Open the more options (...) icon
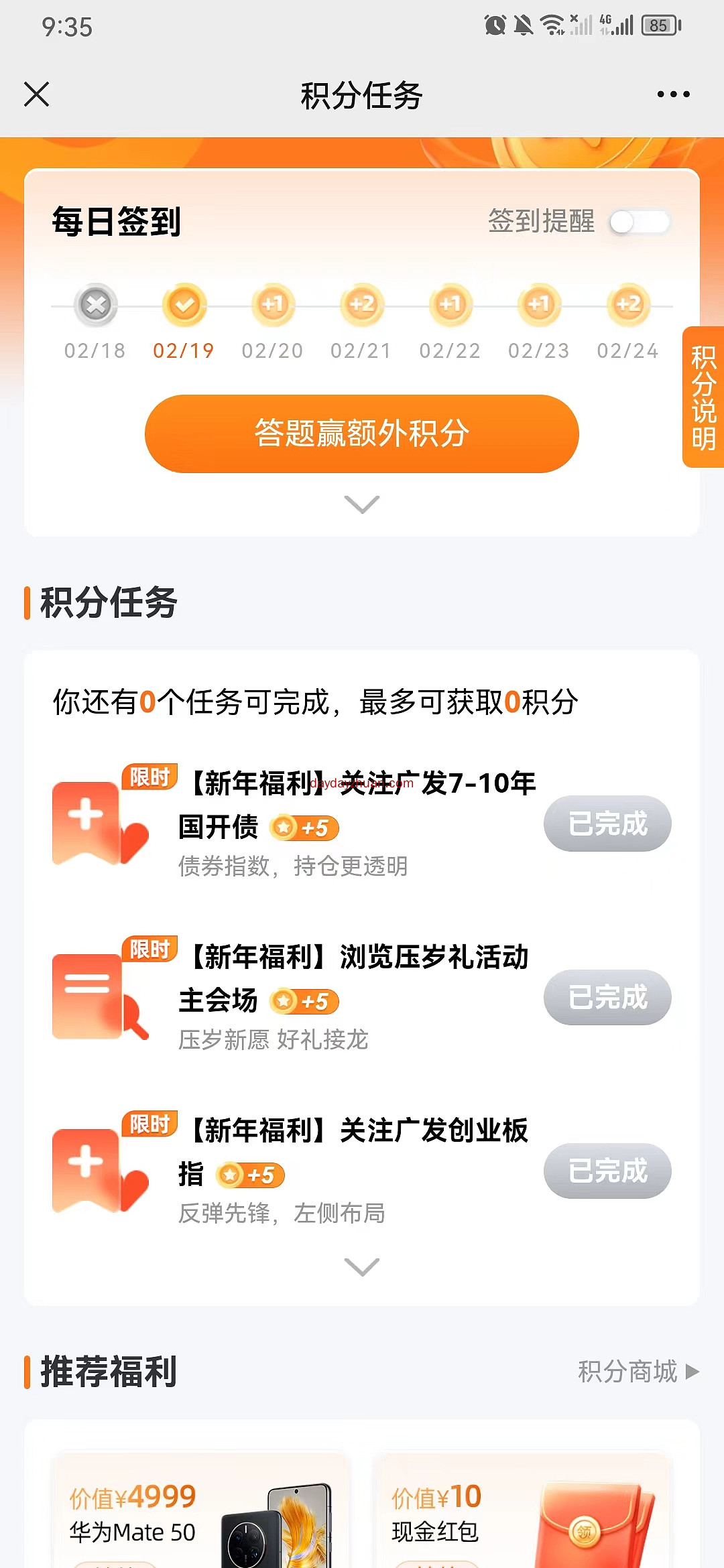 pyautogui.click(x=673, y=95)
